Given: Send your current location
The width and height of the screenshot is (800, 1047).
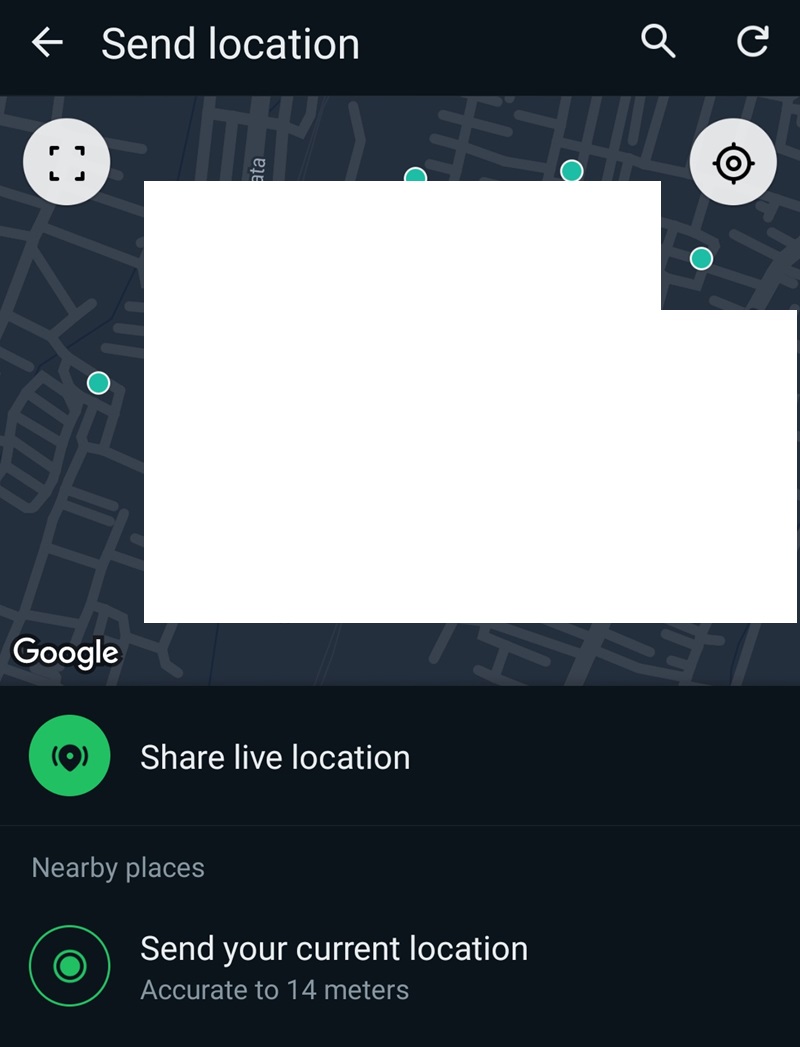Looking at the screenshot, I should (333, 966).
